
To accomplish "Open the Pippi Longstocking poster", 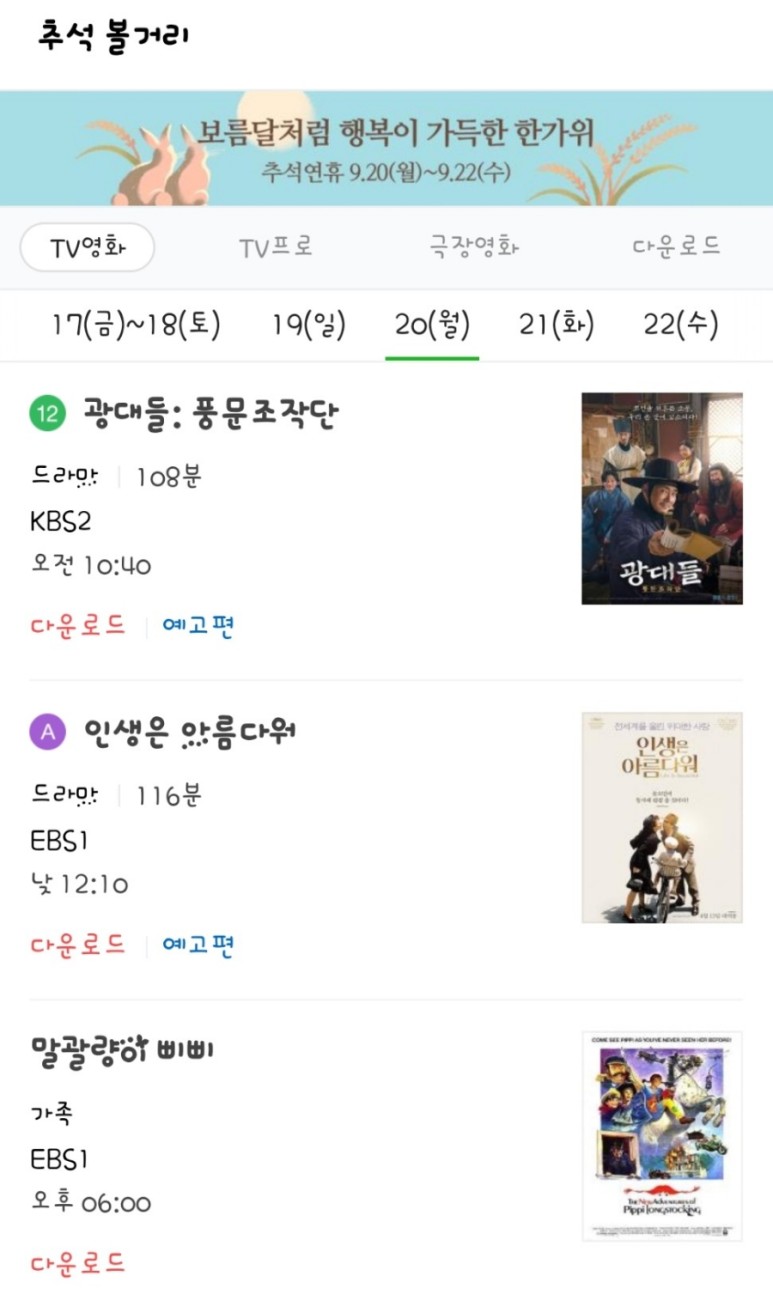I will coord(662,1136).
